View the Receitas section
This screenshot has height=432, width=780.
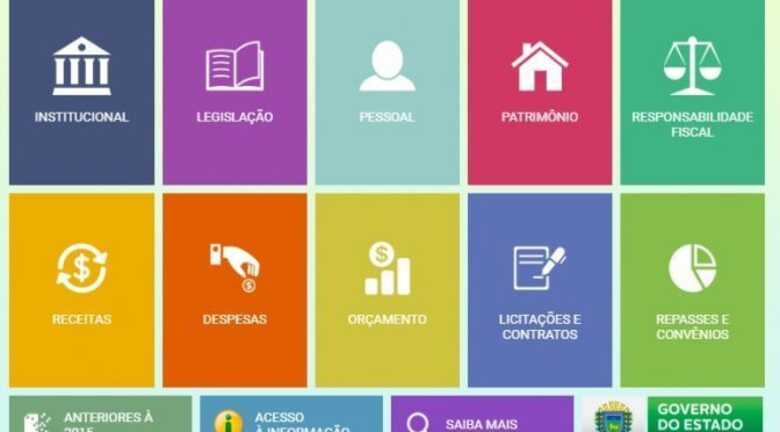(x=82, y=290)
